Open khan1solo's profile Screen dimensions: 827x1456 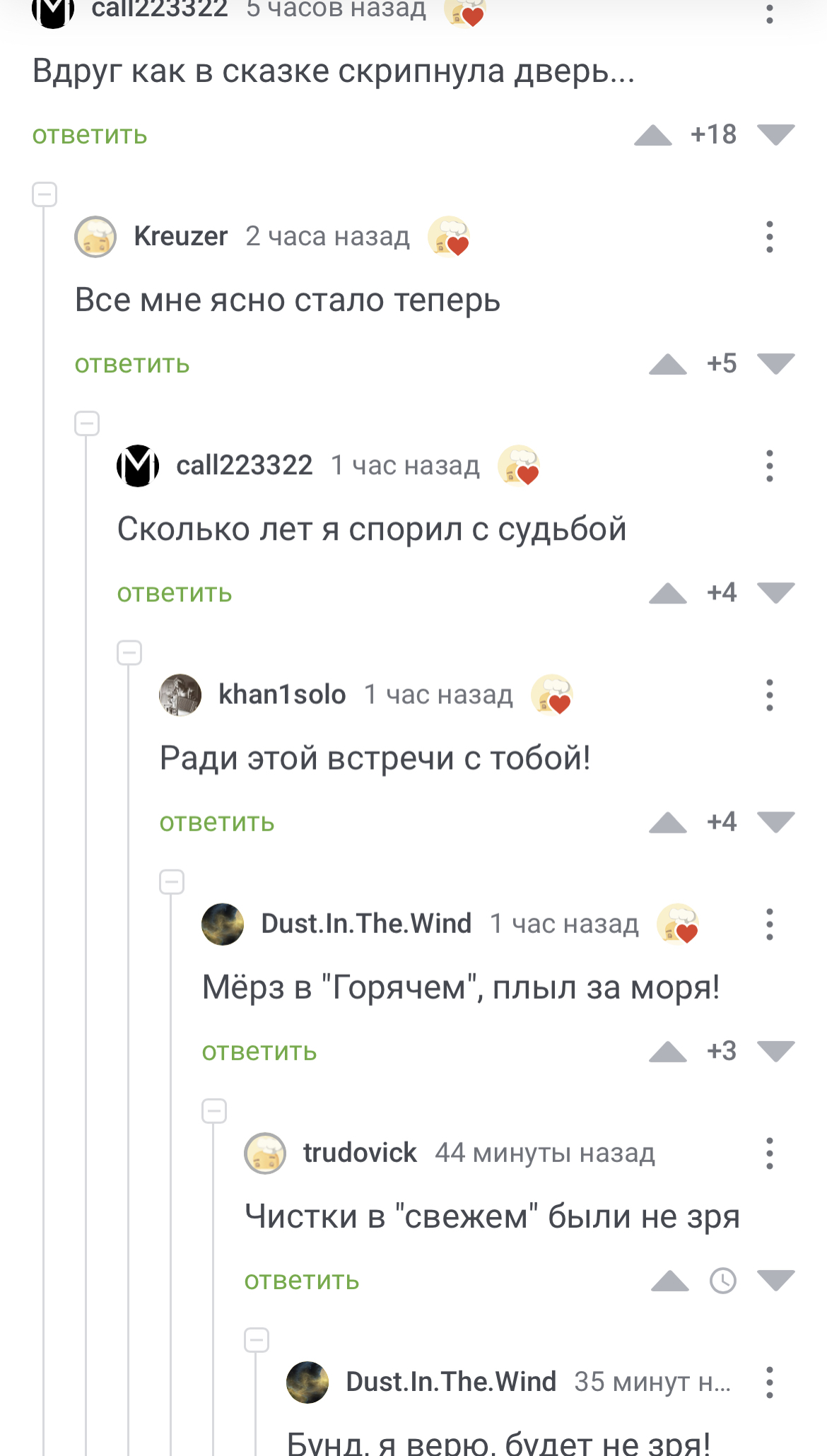click(281, 695)
